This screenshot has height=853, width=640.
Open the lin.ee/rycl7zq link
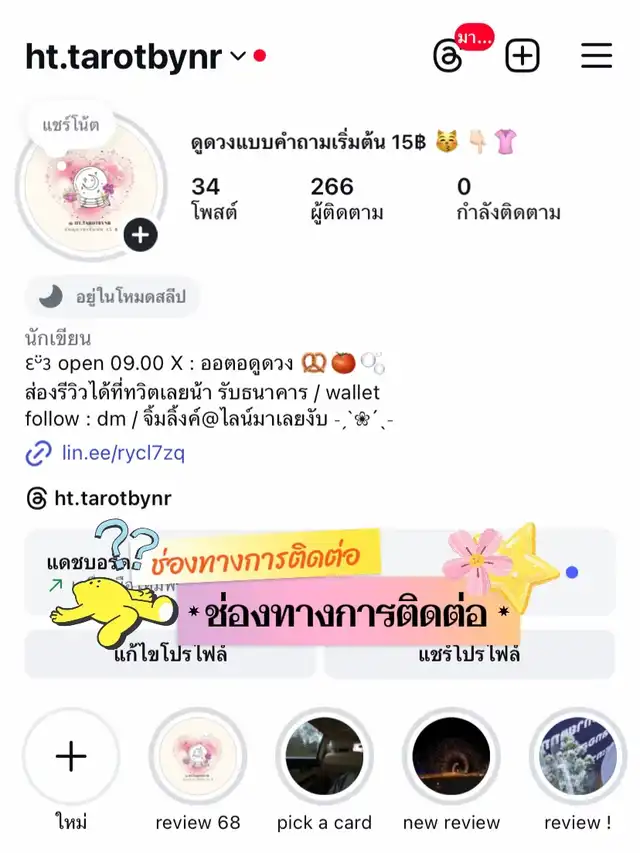pyautogui.click(x=123, y=453)
